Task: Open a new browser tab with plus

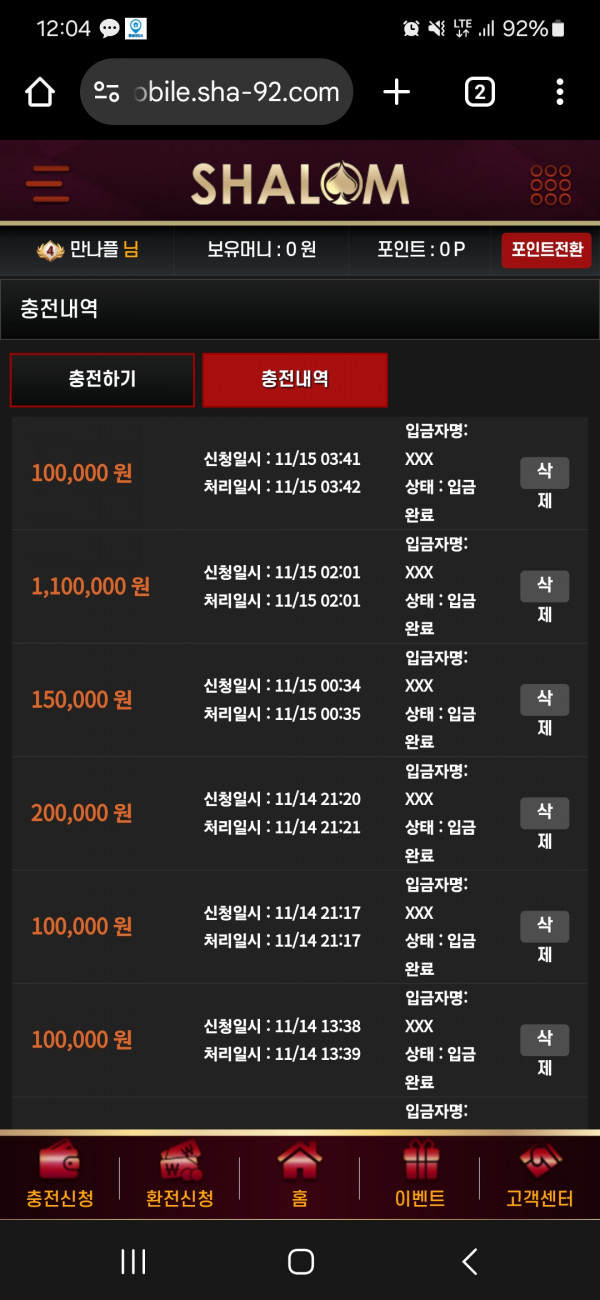Action: tap(397, 93)
